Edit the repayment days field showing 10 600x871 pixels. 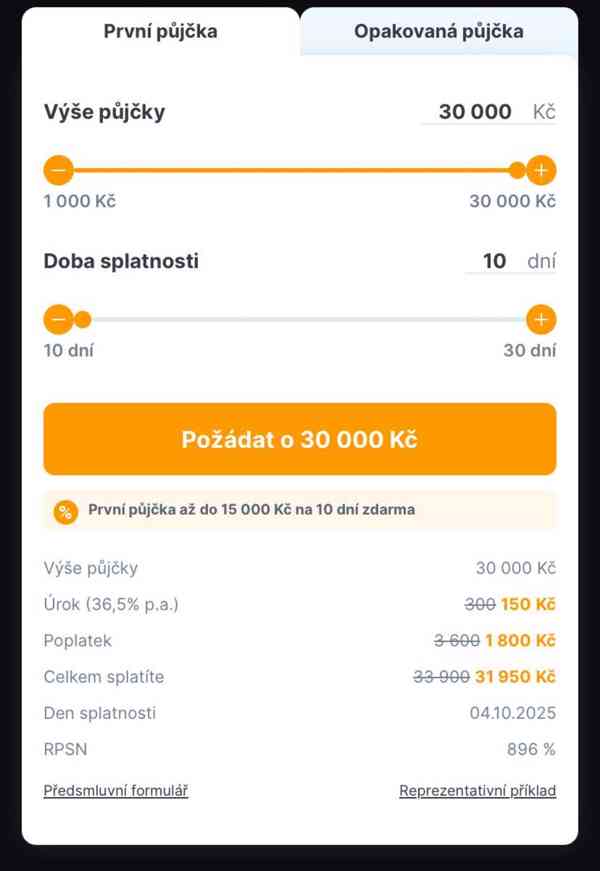tap(494, 262)
